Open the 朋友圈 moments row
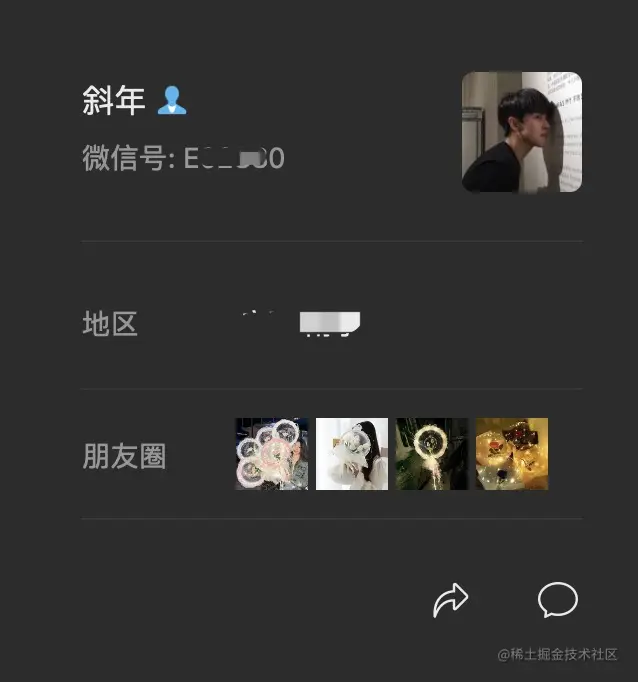 pyautogui.click(x=330, y=455)
